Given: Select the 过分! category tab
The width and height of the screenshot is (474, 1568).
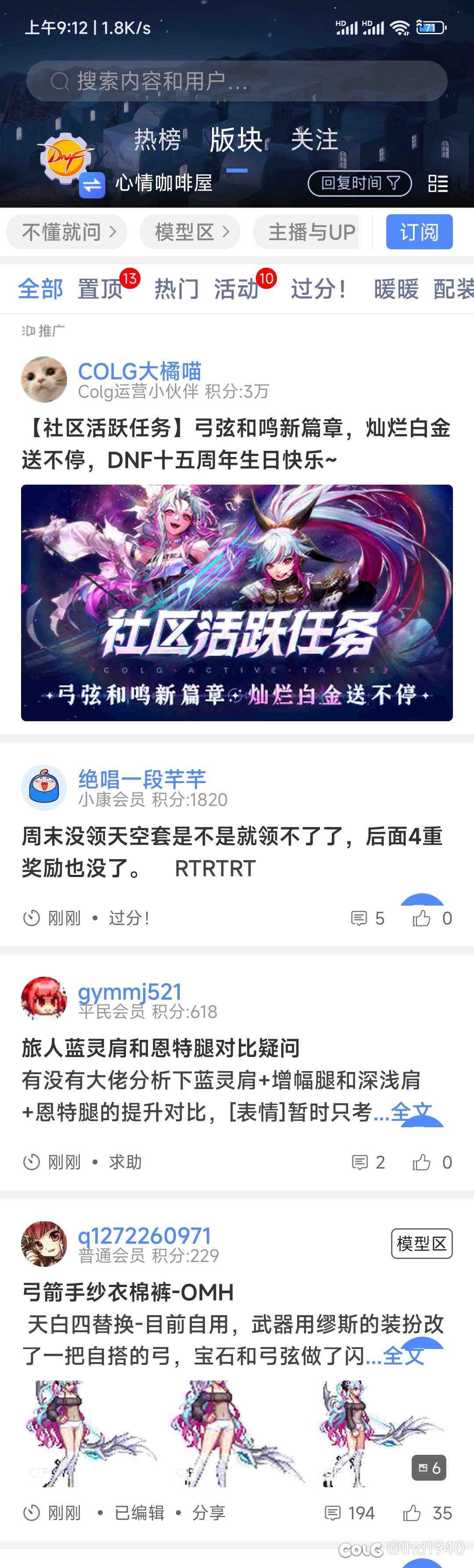Looking at the screenshot, I should (x=318, y=289).
